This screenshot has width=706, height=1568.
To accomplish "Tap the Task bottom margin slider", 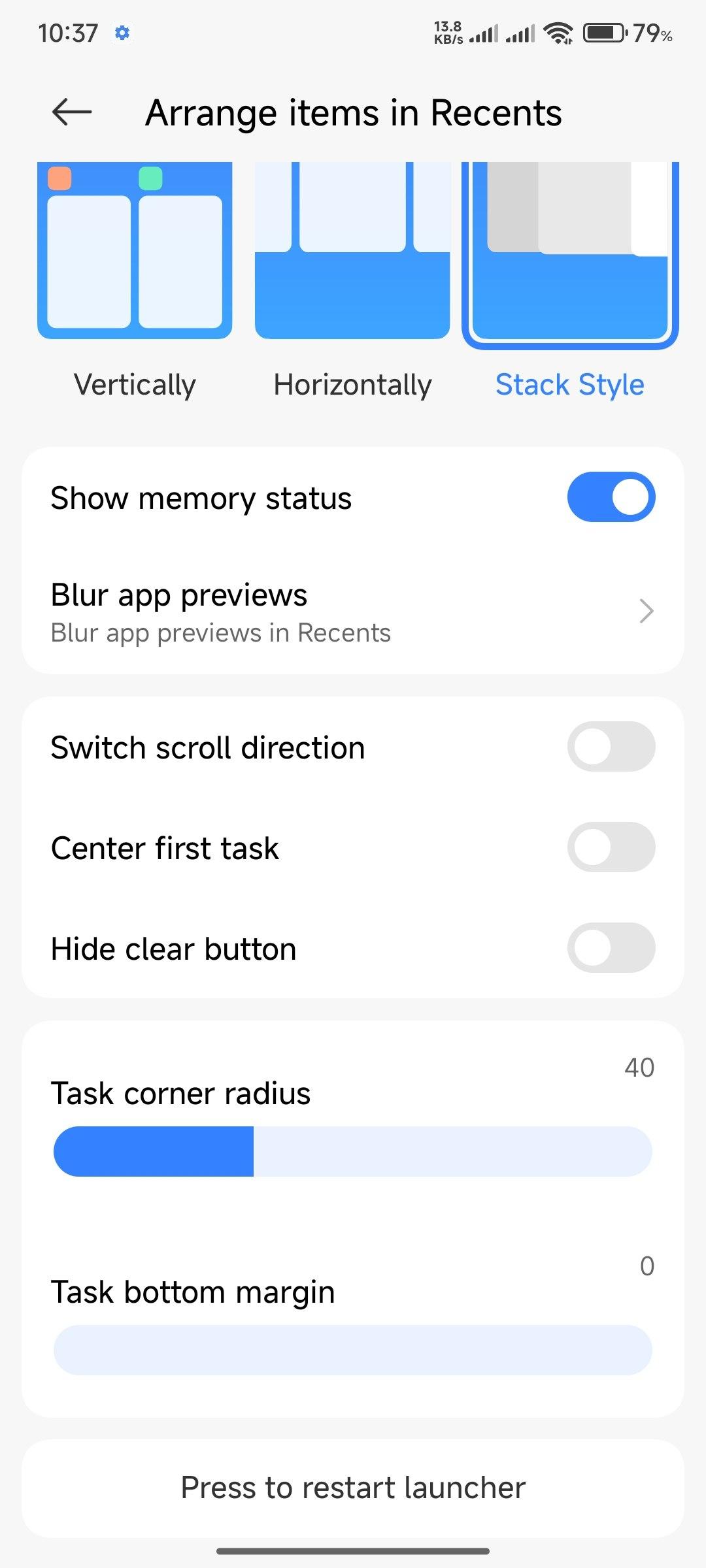I will 353,1350.
